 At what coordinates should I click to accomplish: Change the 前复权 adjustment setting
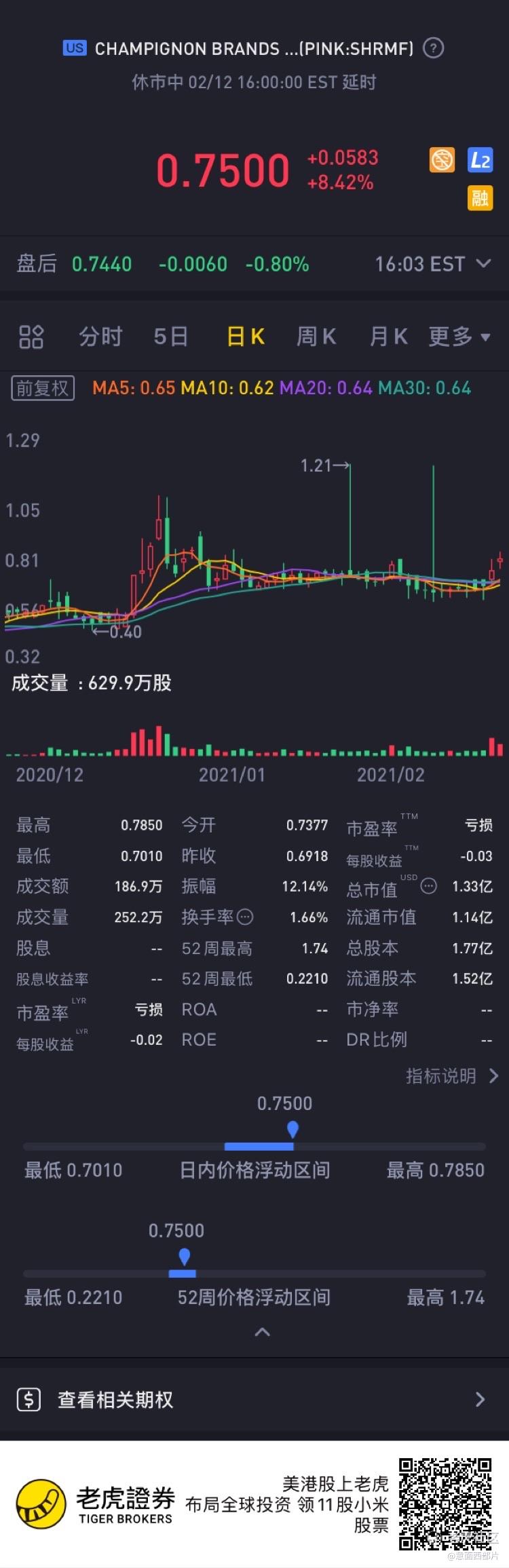[43, 388]
